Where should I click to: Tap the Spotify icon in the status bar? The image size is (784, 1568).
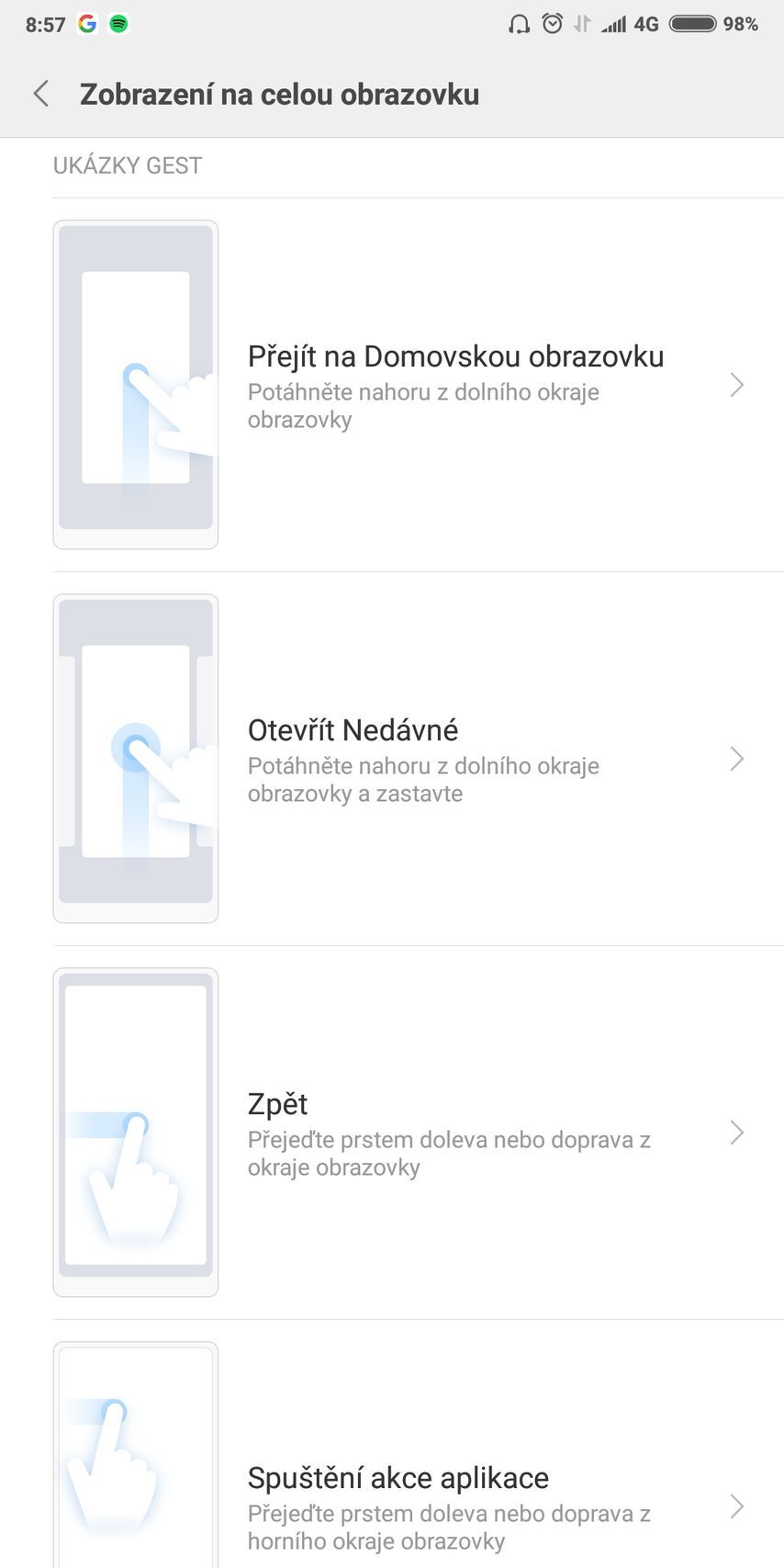[x=119, y=24]
